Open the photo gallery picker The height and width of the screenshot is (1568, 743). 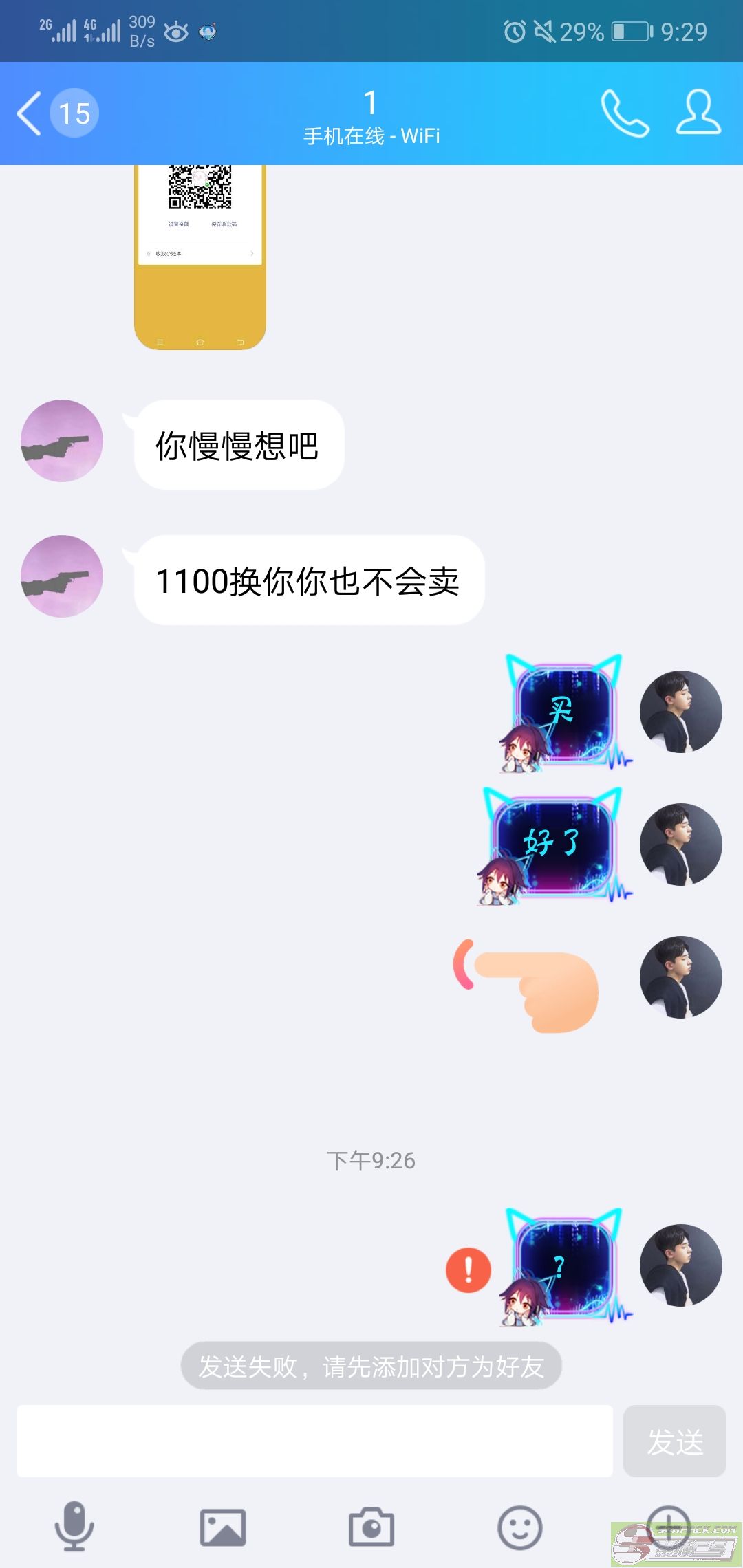click(223, 1527)
